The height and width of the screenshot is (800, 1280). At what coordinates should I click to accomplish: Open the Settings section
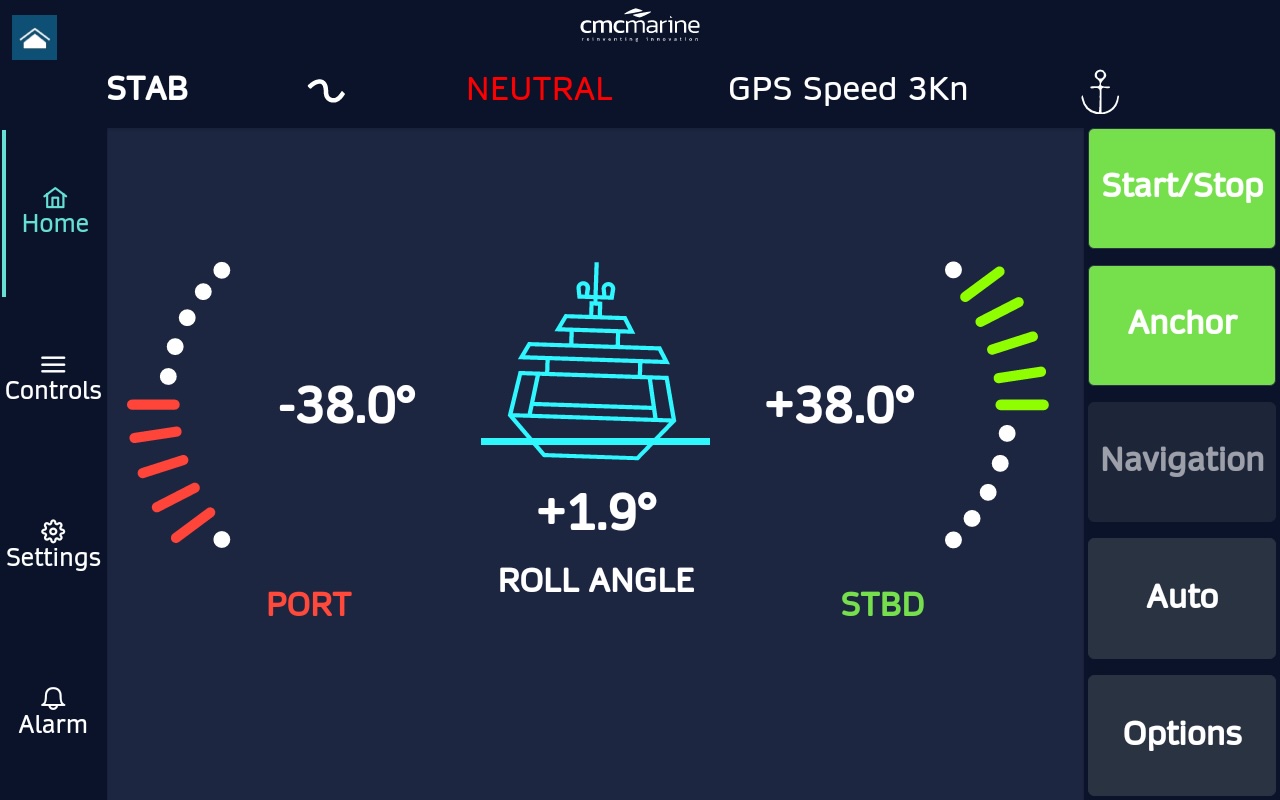[53, 545]
